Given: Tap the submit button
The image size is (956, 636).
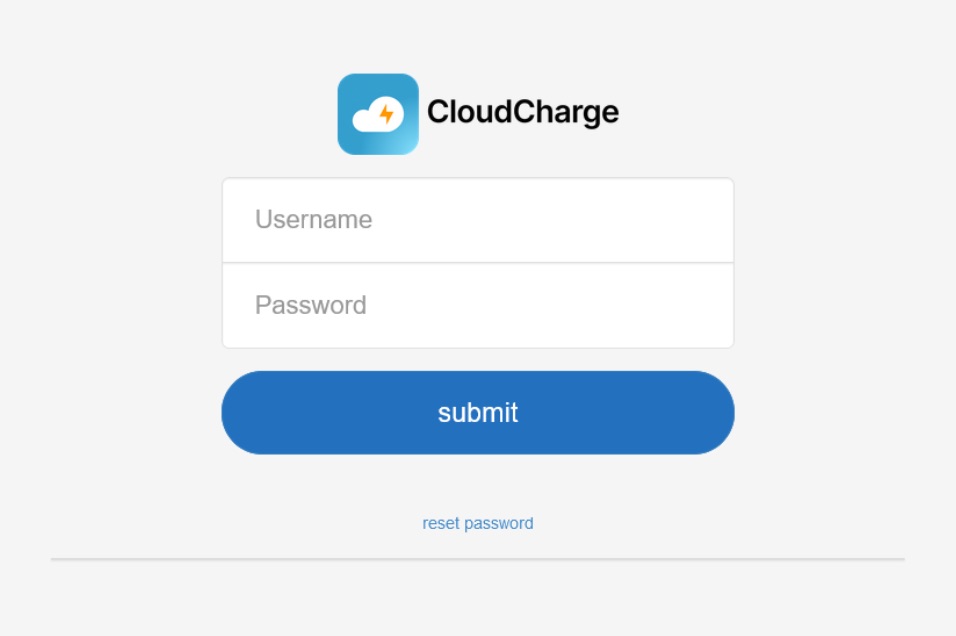Looking at the screenshot, I should tap(478, 413).
